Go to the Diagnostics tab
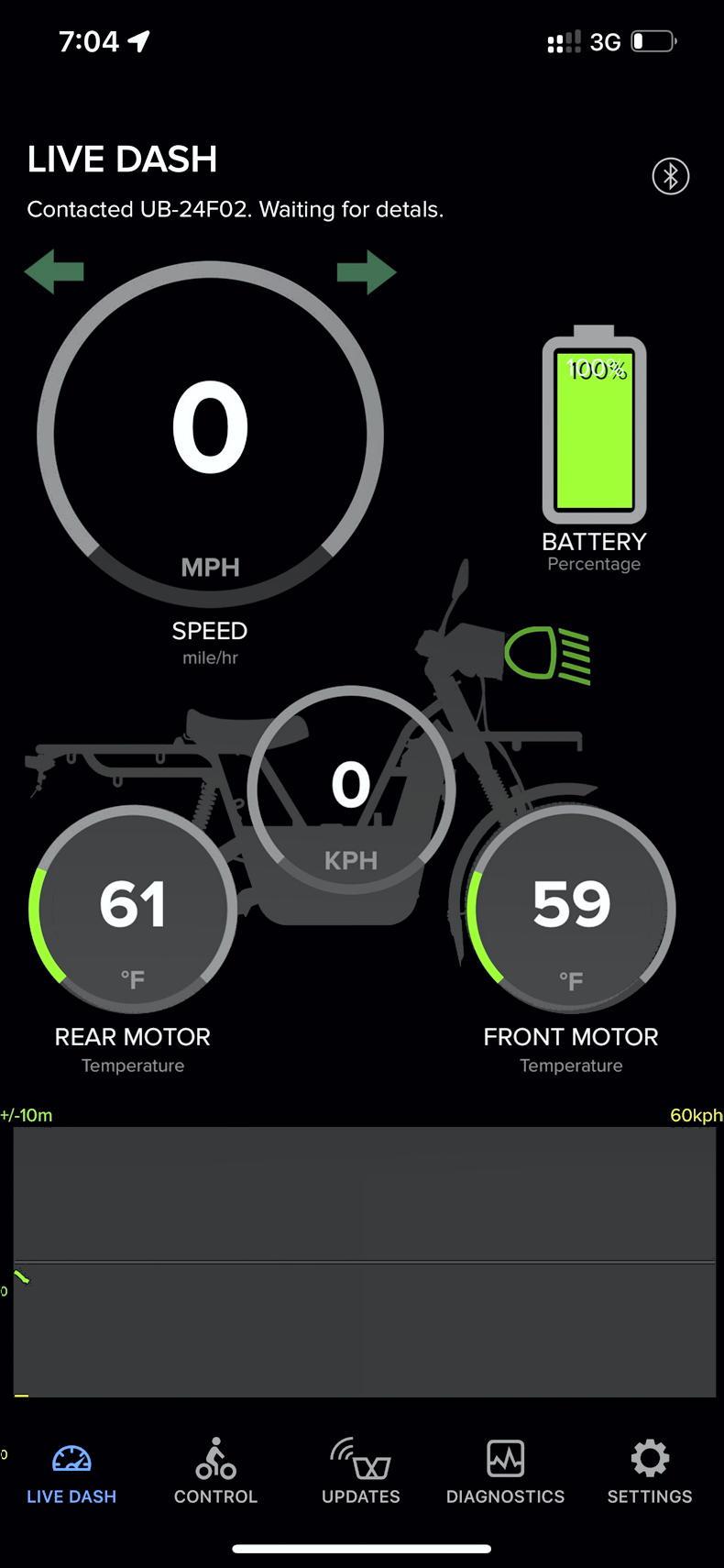Image resolution: width=724 pixels, height=1568 pixels. (505, 1470)
